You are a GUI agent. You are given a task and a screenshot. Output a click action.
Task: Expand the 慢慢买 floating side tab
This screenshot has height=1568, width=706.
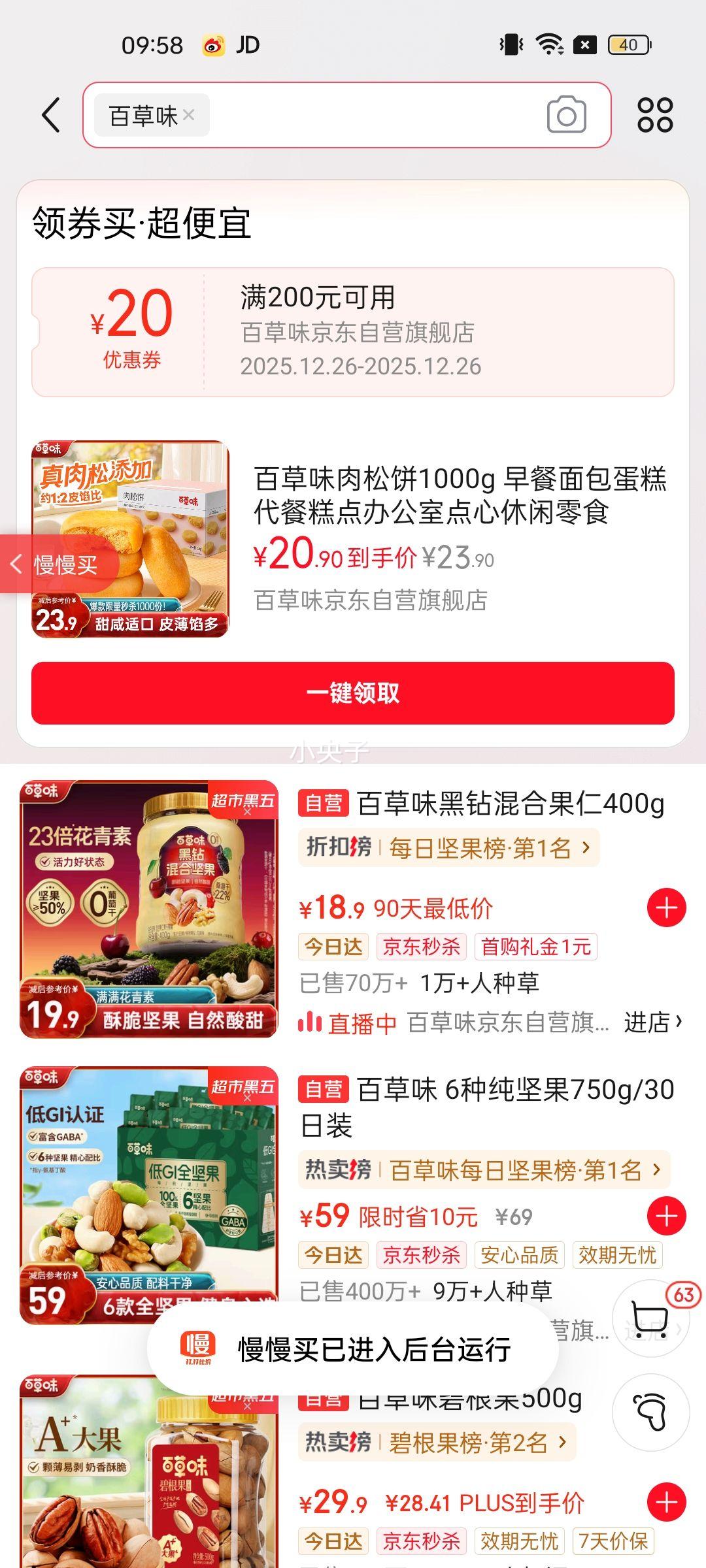[58, 564]
